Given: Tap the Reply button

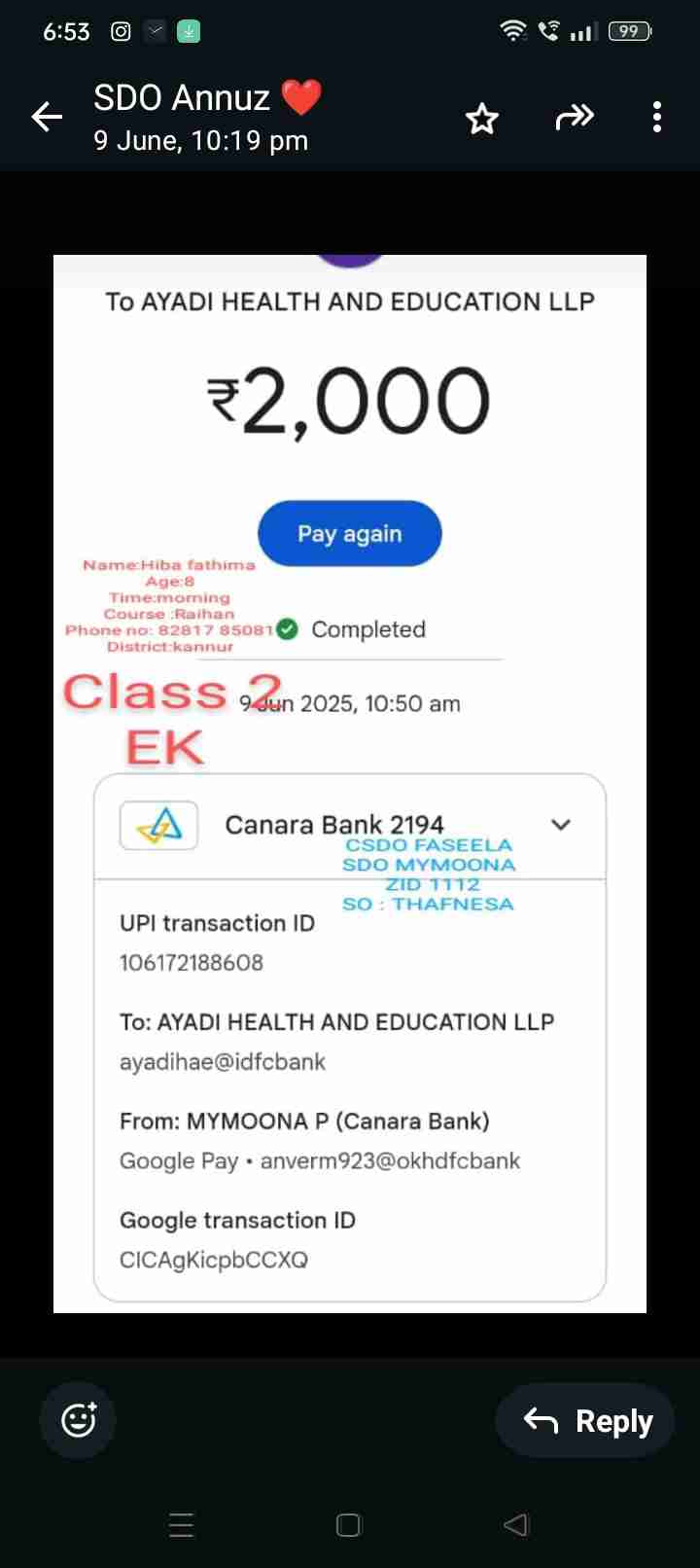Looking at the screenshot, I should [x=586, y=1420].
